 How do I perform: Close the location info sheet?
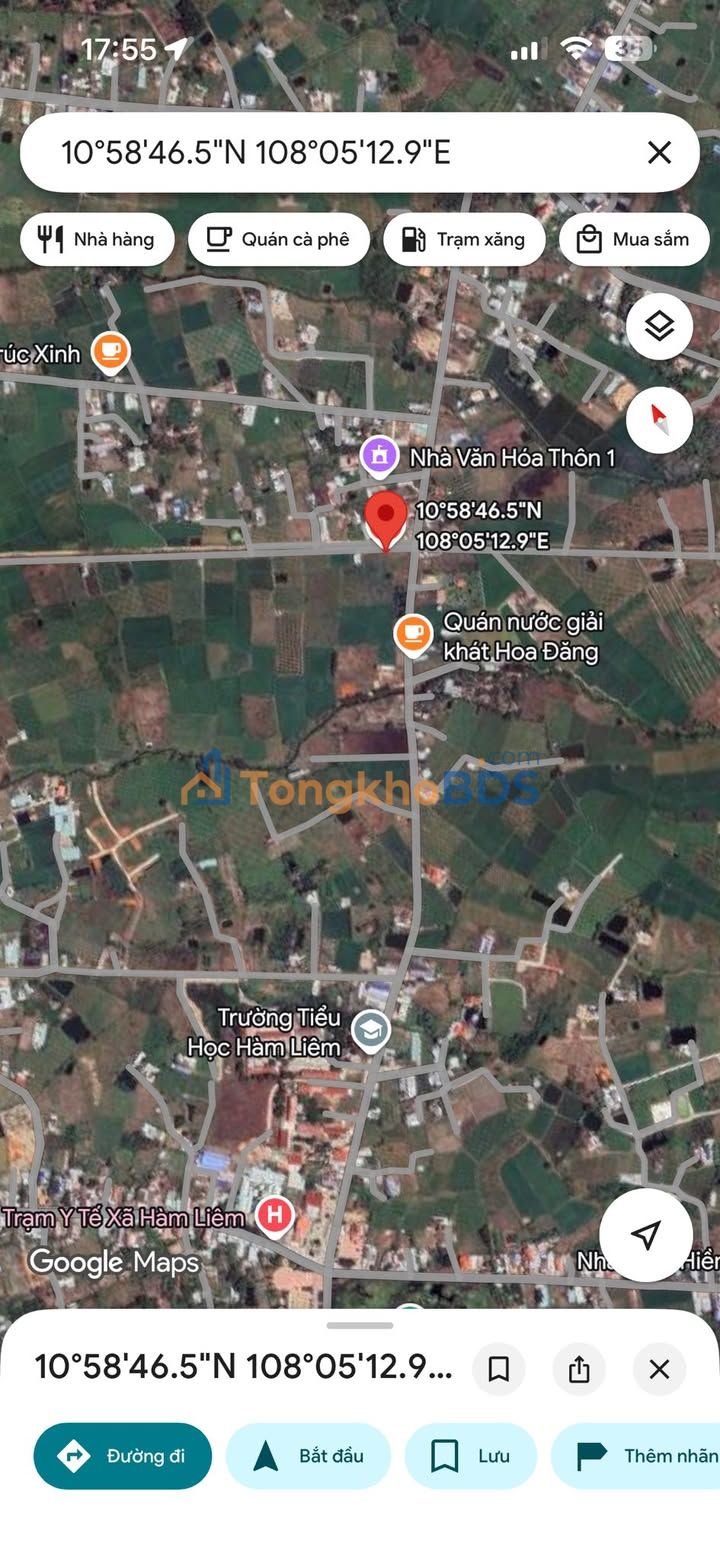point(659,1369)
